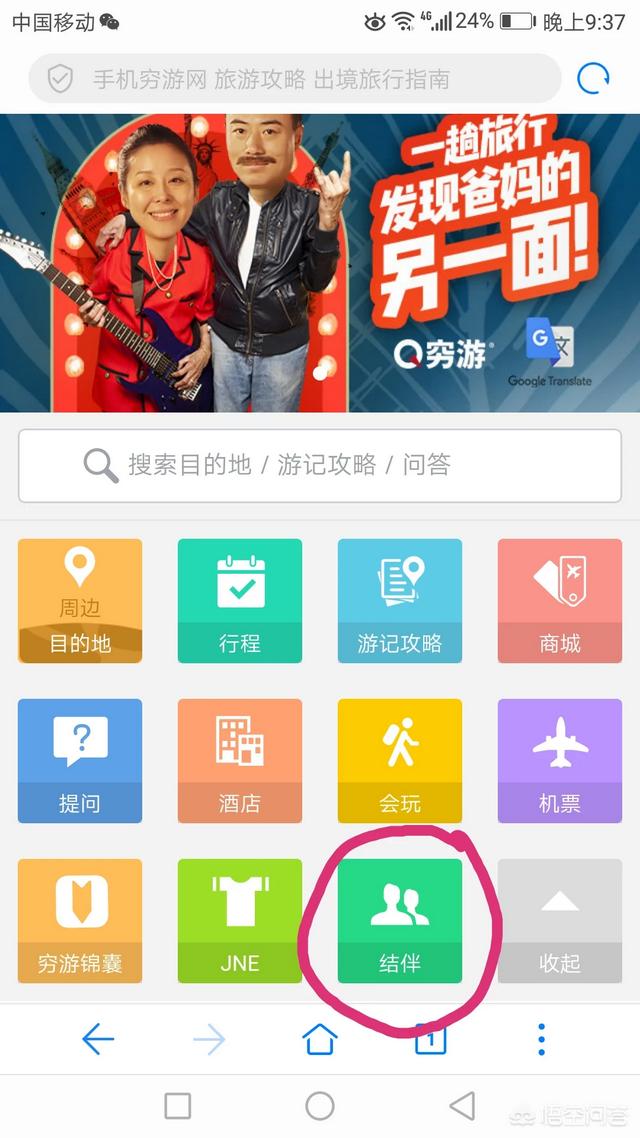This screenshot has height=1138, width=640.
Task: Open 结伴 travel companions
Action: [x=400, y=921]
